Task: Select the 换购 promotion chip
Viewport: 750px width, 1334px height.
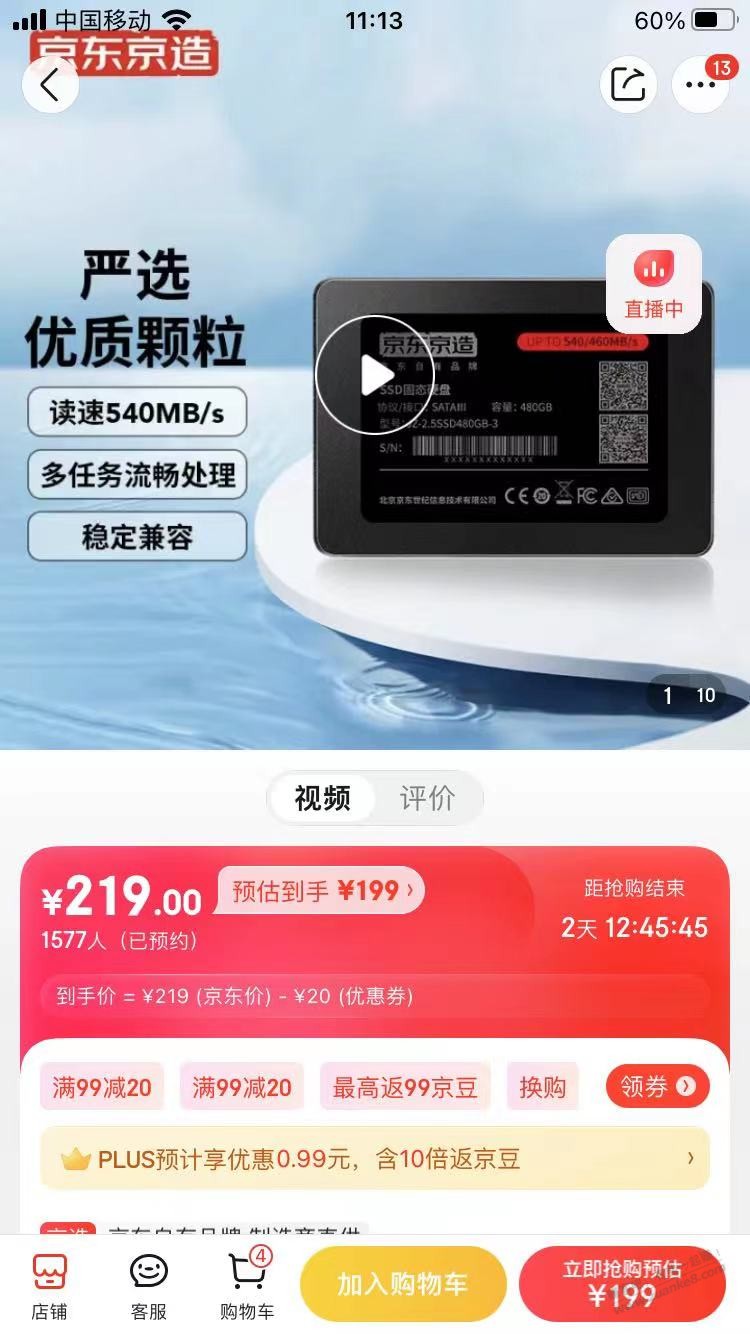Action: 542,1087
